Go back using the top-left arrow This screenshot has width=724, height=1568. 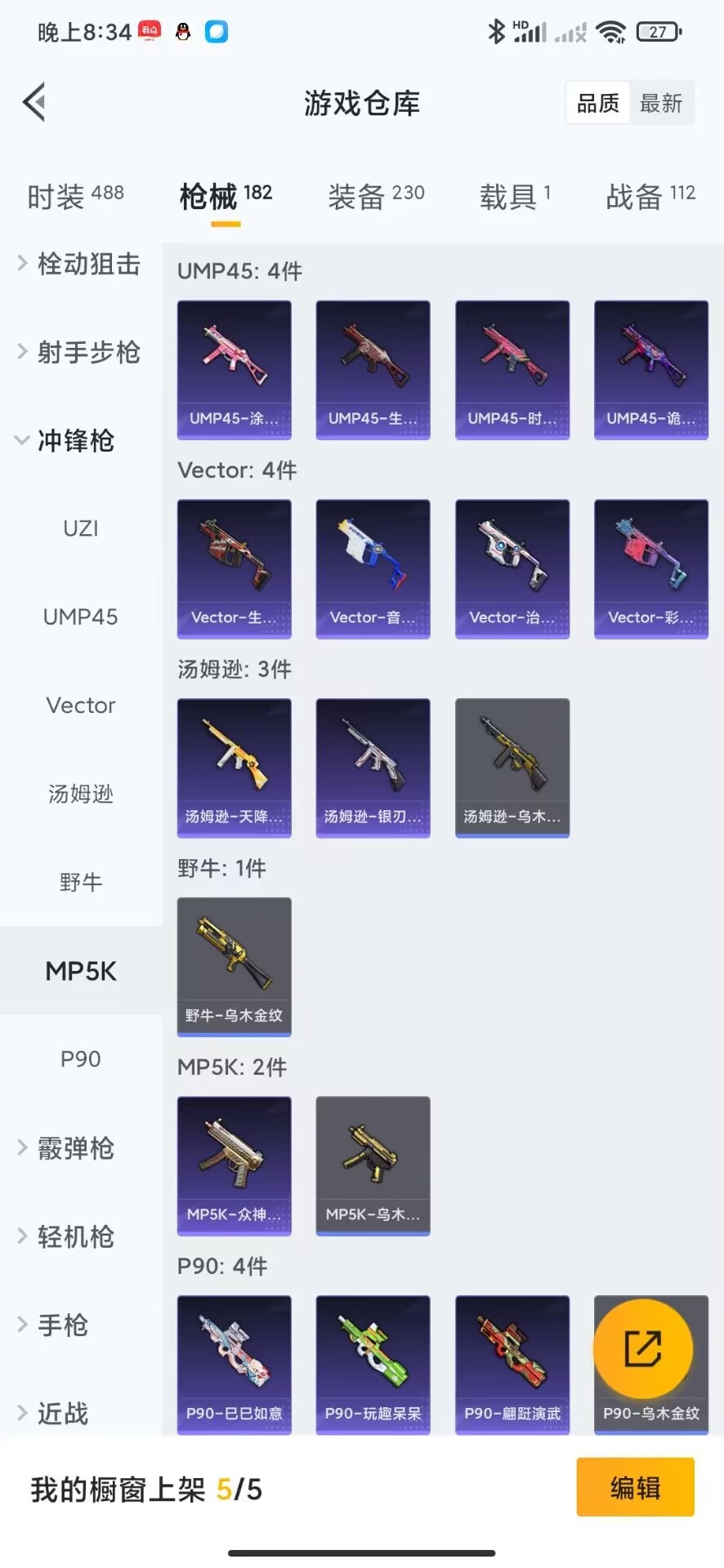point(34,103)
